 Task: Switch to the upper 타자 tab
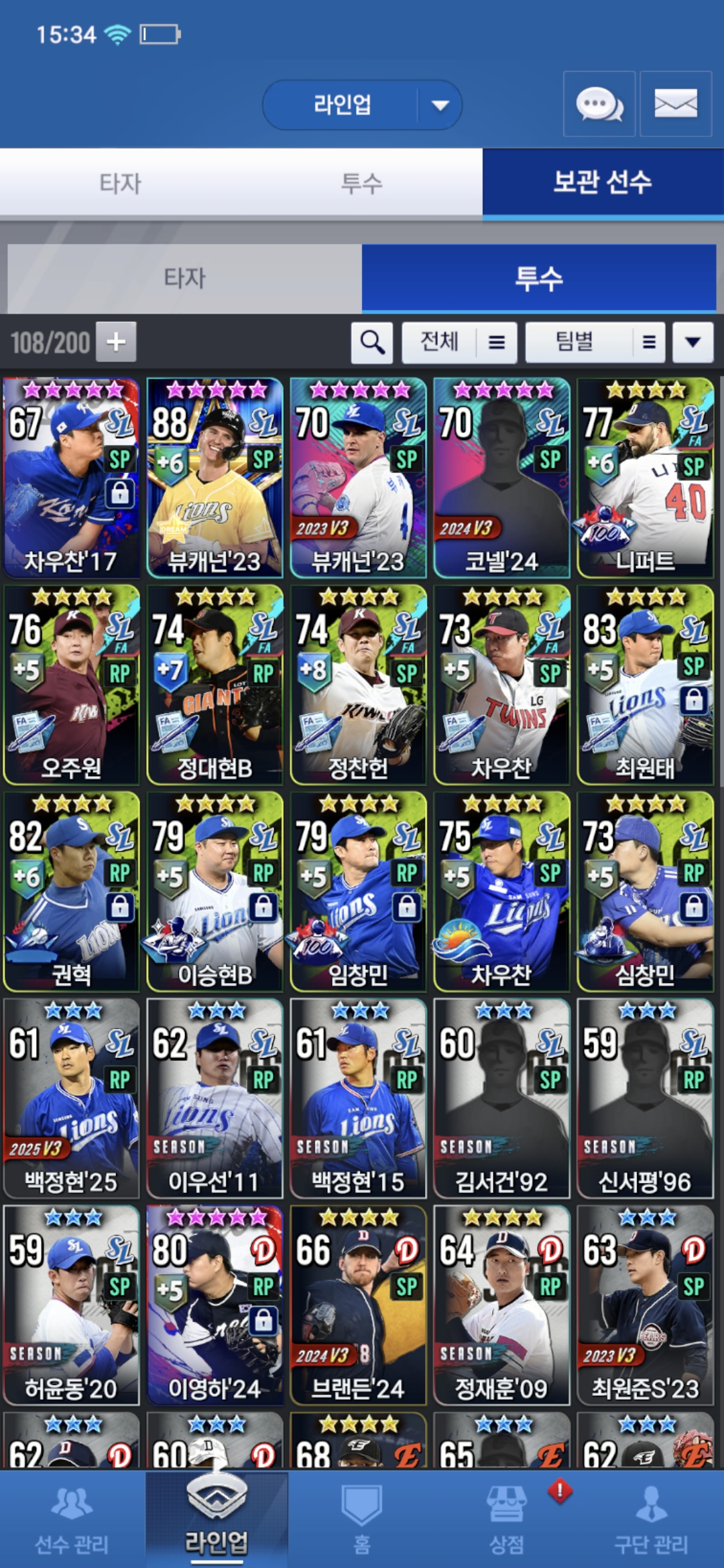point(121,183)
